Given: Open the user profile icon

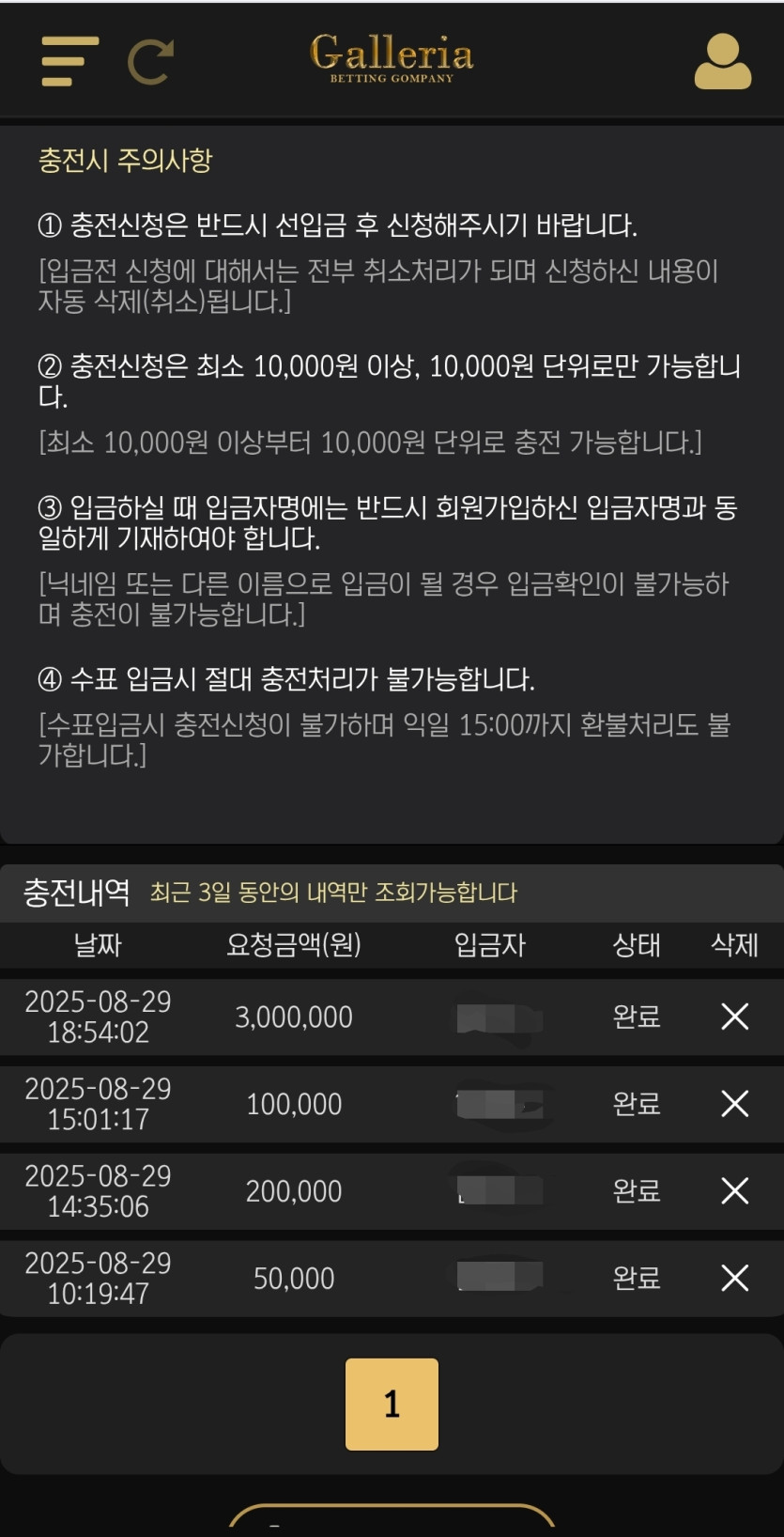Looking at the screenshot, I should click(722, 62).
